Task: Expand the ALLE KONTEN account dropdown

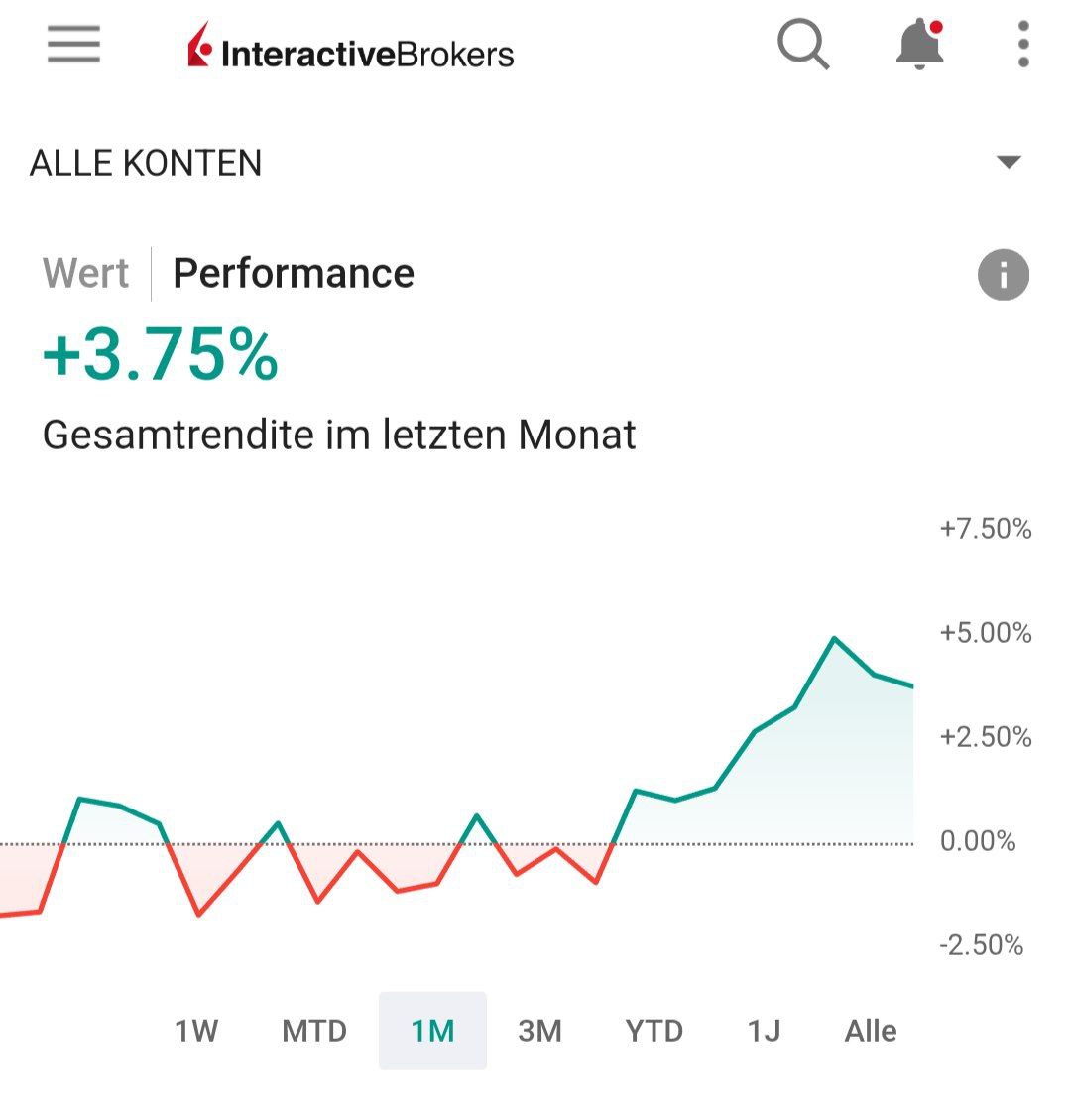Action: (1009, 163)
